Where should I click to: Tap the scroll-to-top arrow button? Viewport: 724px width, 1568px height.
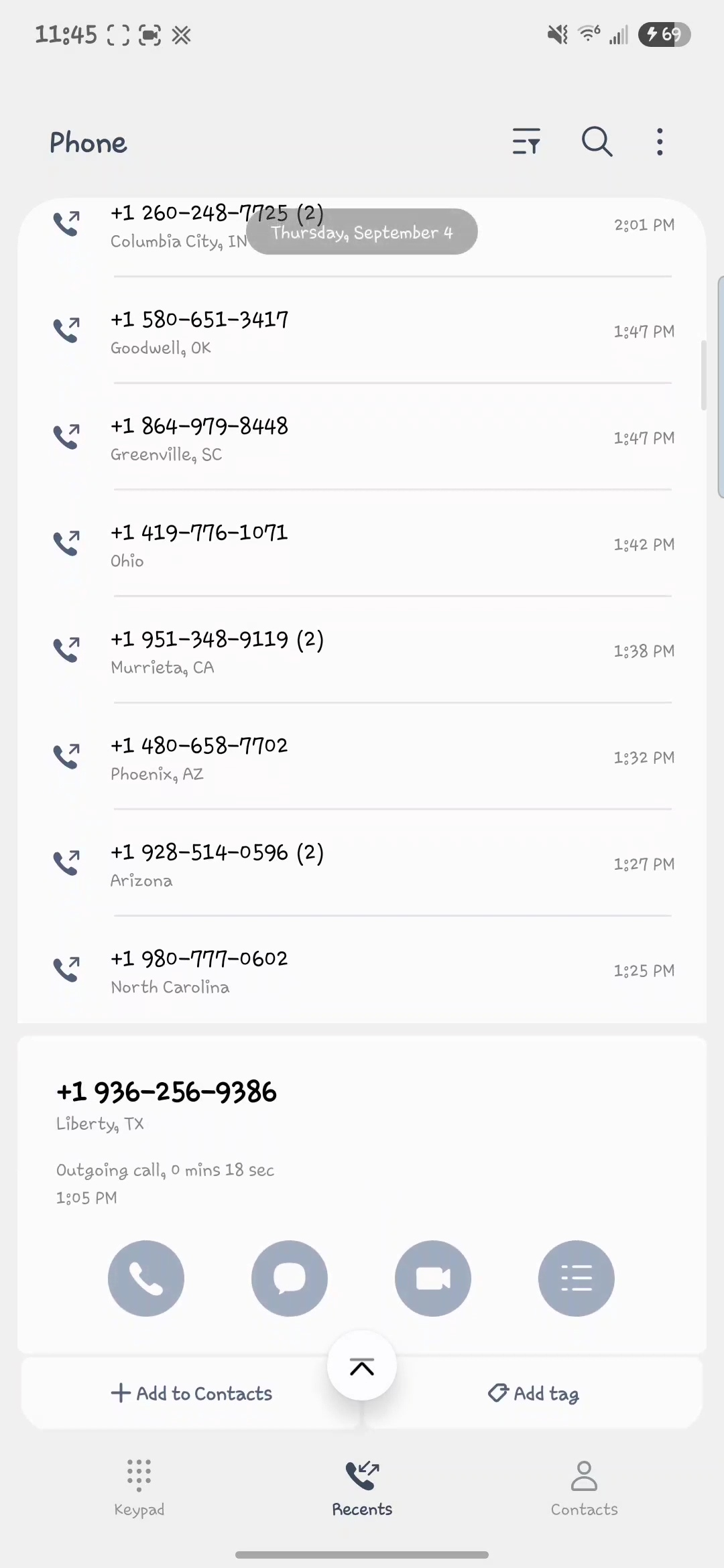[362, 1366]
